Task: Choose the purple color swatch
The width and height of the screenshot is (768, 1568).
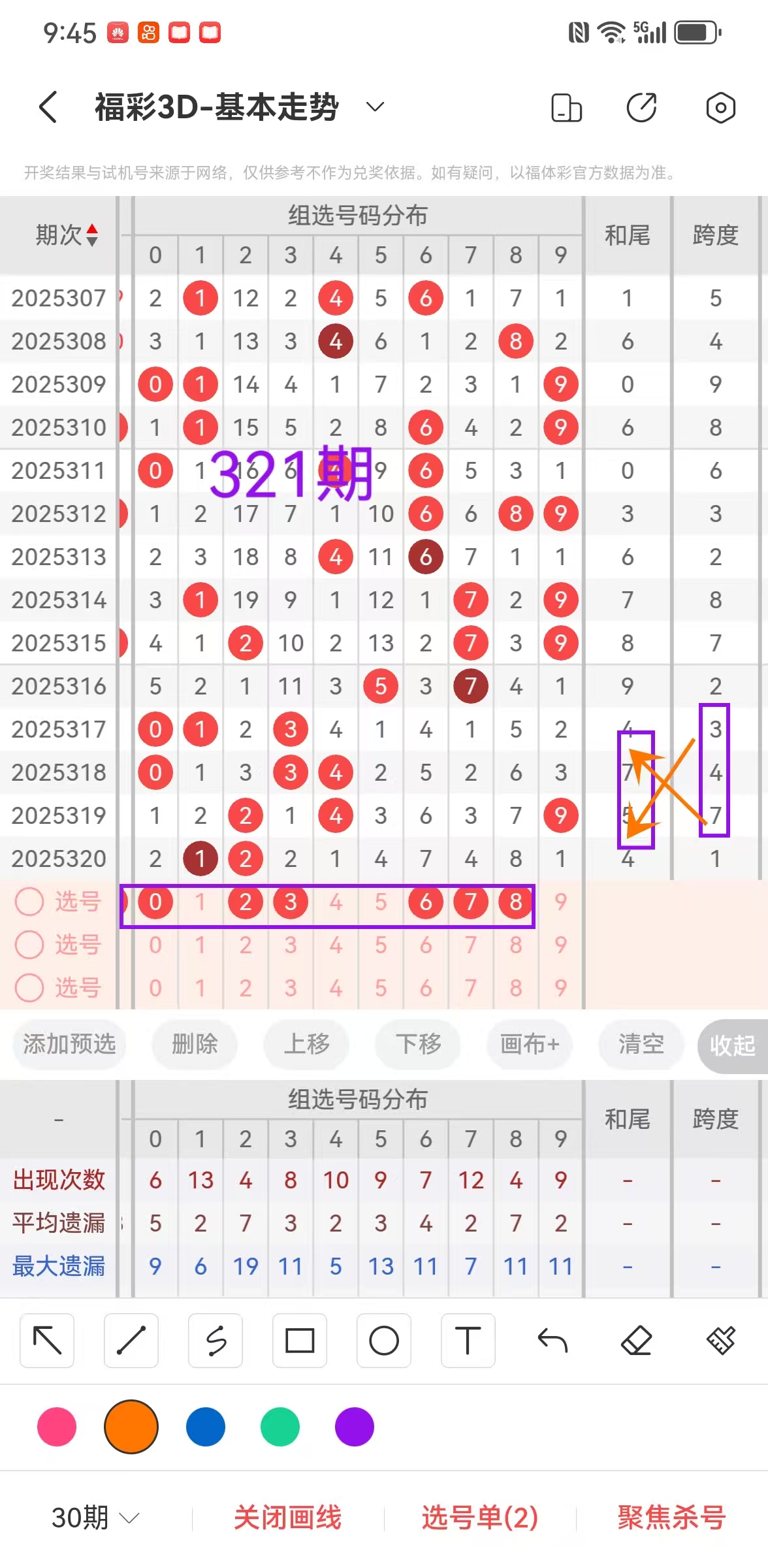Action: pos(355,1427)
